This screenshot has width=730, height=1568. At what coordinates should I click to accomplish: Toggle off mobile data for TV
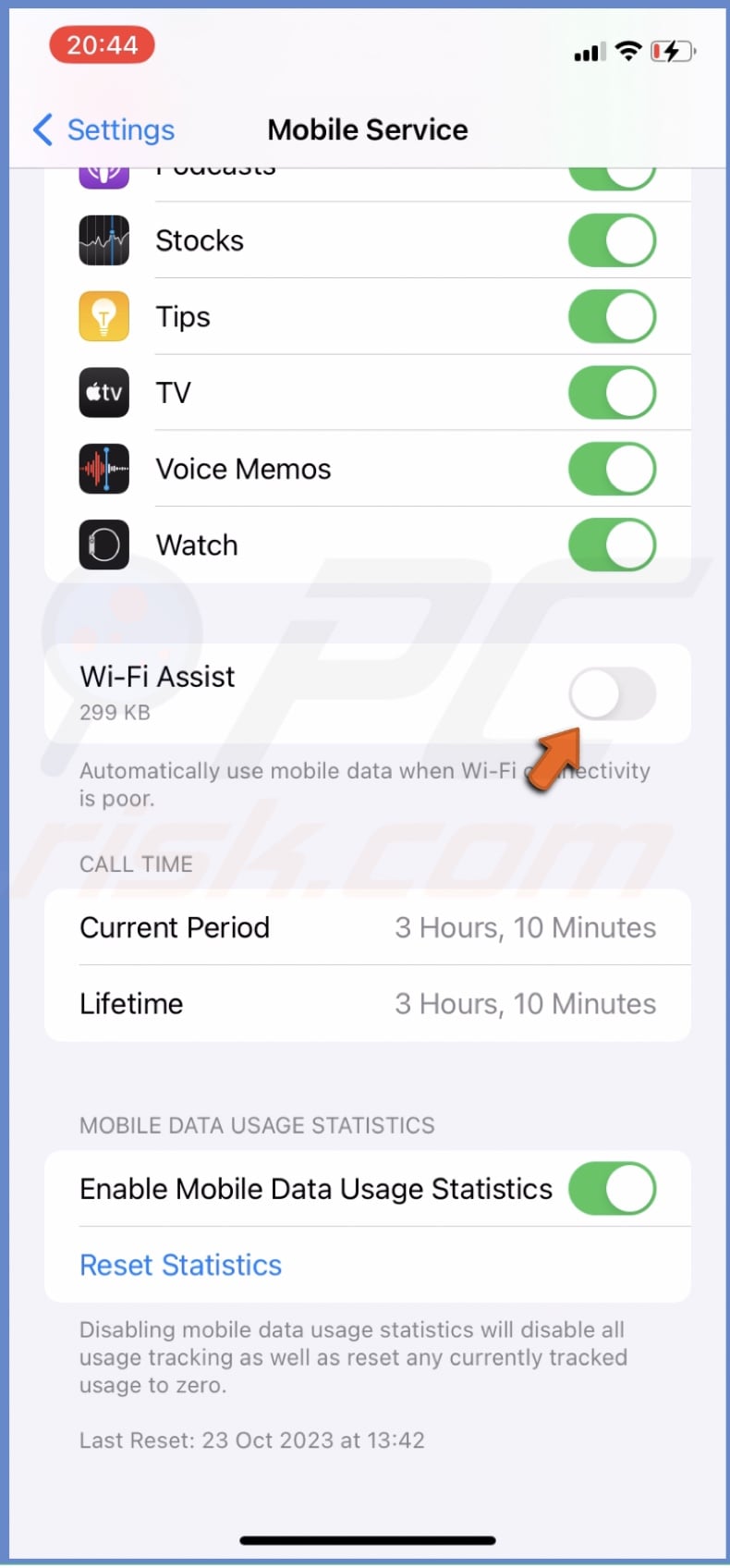pos(613,392)
